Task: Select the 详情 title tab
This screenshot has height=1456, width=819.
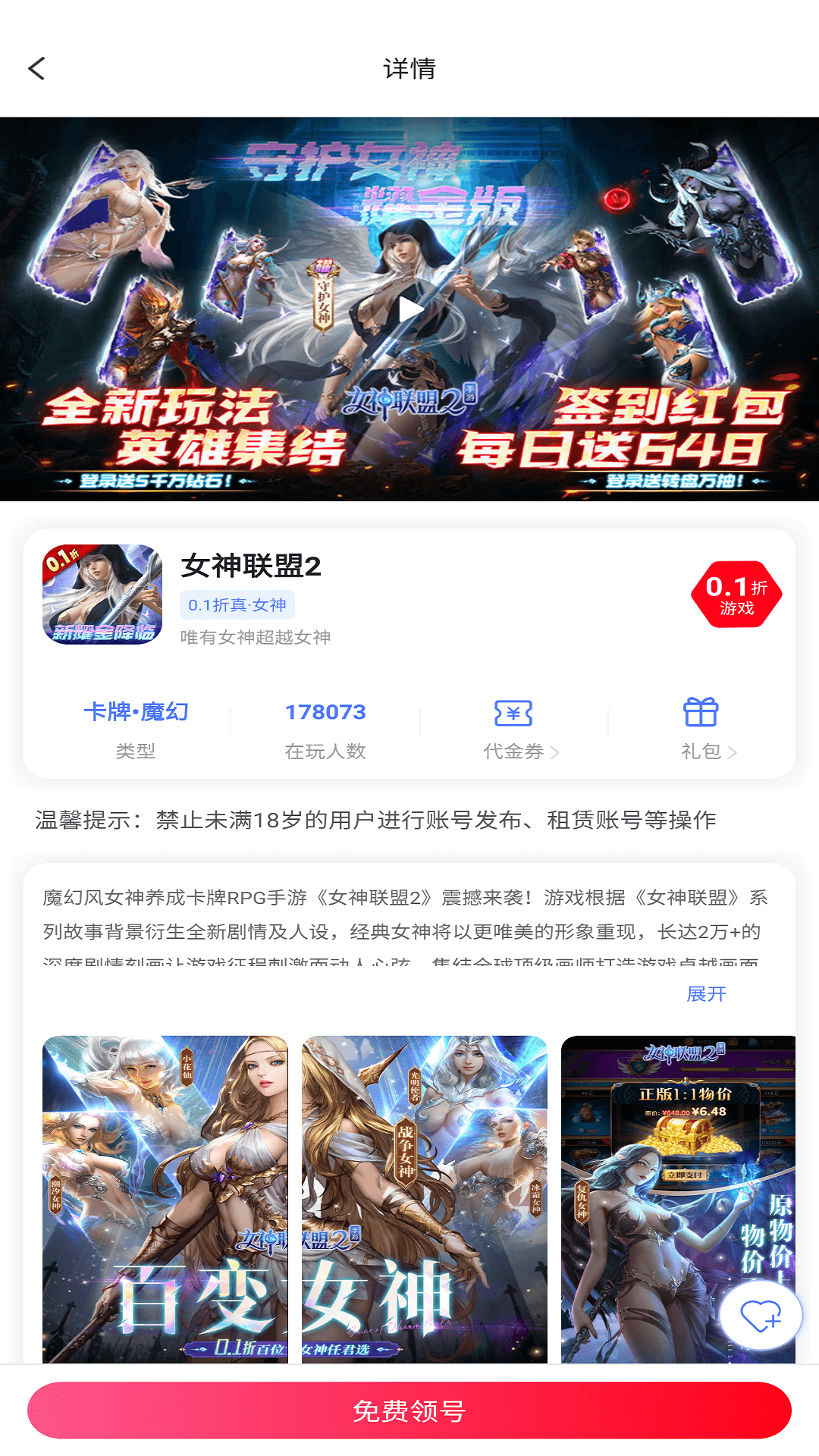Action: tap(409, 68)
